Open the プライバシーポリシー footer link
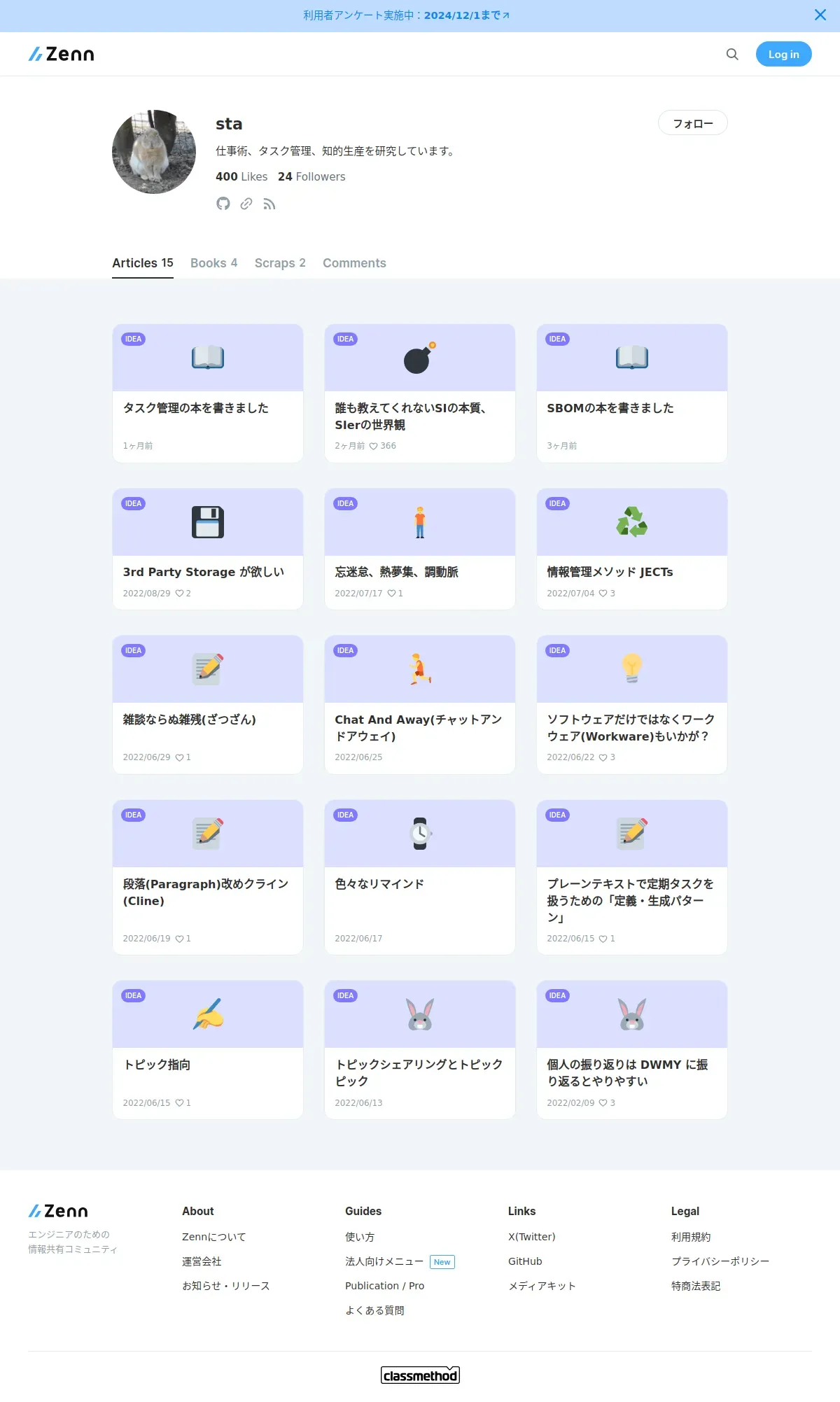The height and width of the screenshot is (1402, 840). coord(720,1261)
